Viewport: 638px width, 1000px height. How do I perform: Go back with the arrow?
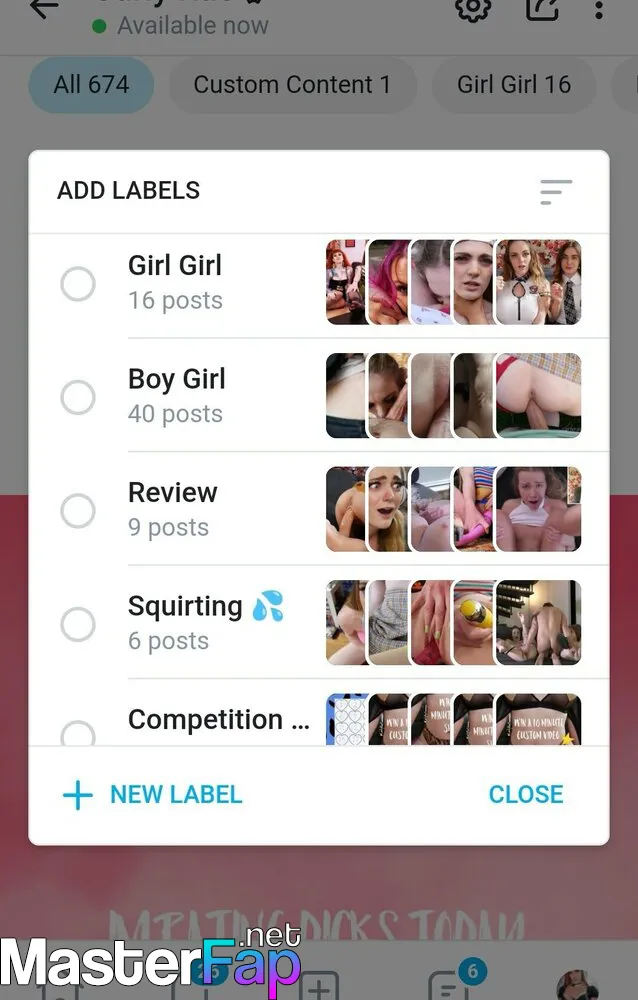pyautogui.click(x=43, y=8)
